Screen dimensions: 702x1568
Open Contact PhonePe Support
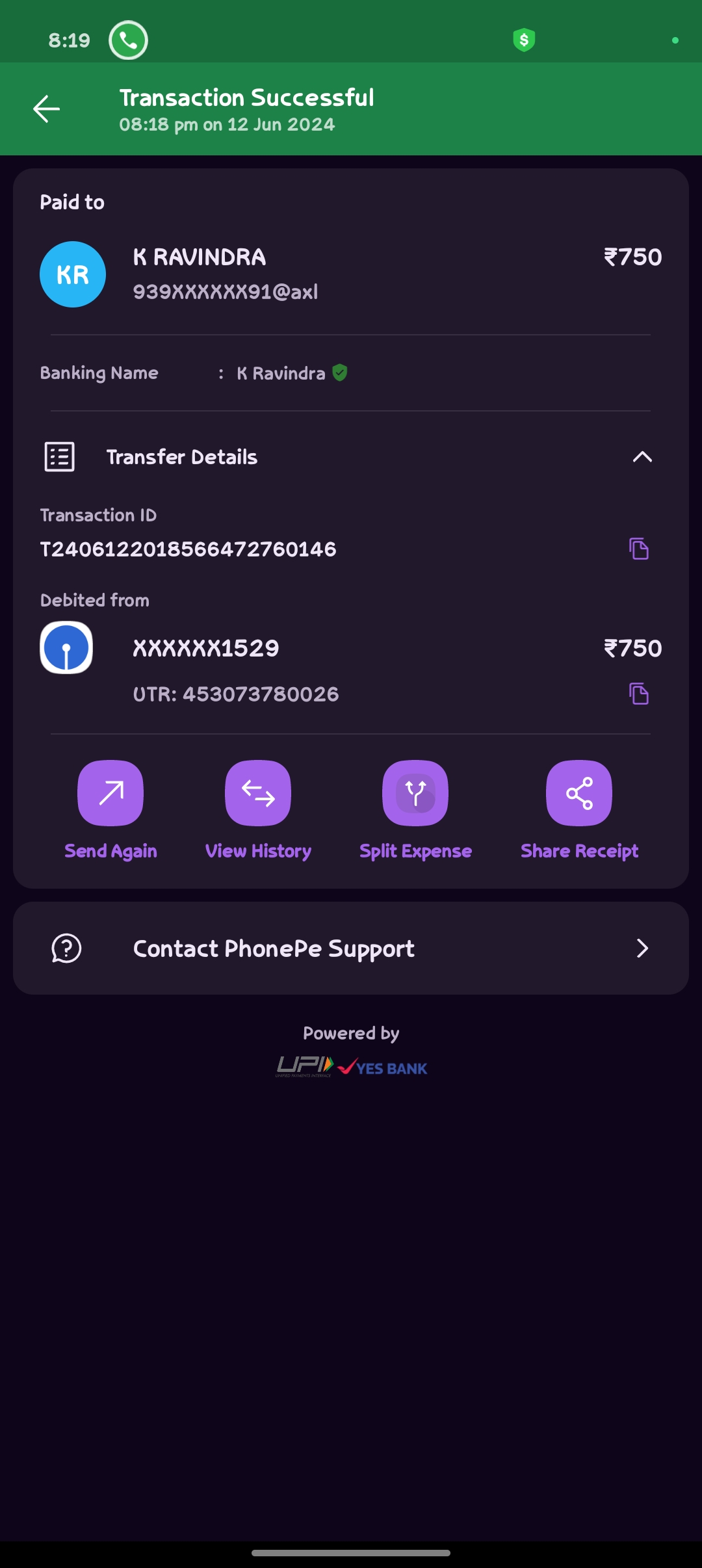tap(351, 948)
